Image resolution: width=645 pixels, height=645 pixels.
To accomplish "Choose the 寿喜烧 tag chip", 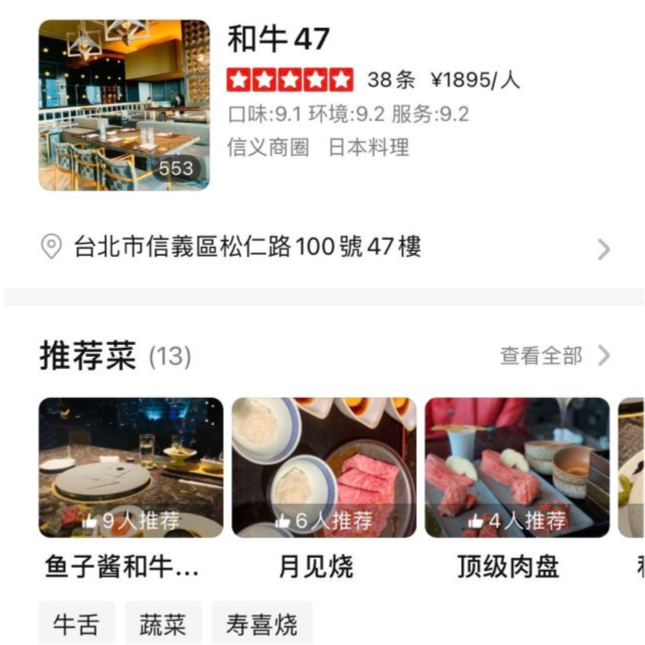I will click(x=262, y=626).
